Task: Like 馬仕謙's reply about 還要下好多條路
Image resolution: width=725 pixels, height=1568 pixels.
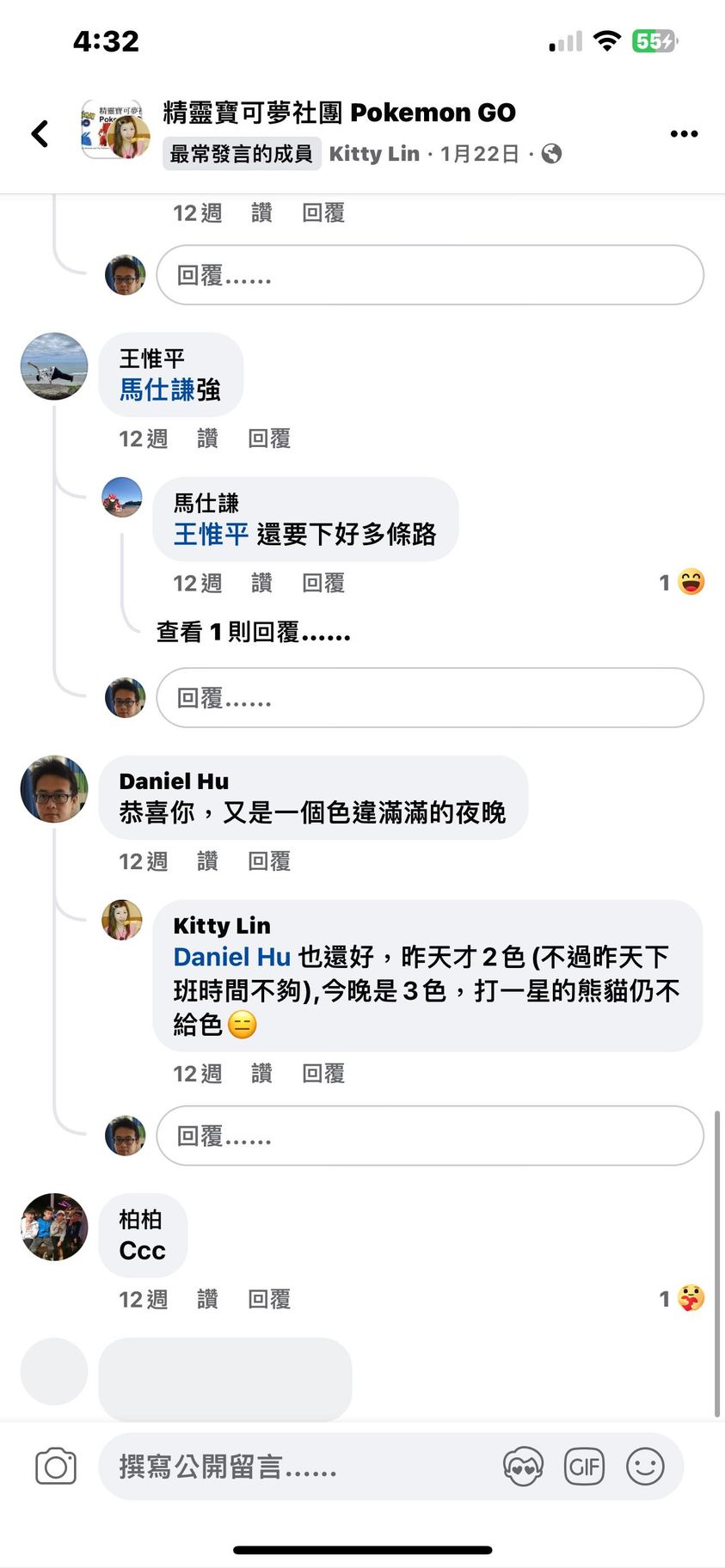Action: (261, 583)
